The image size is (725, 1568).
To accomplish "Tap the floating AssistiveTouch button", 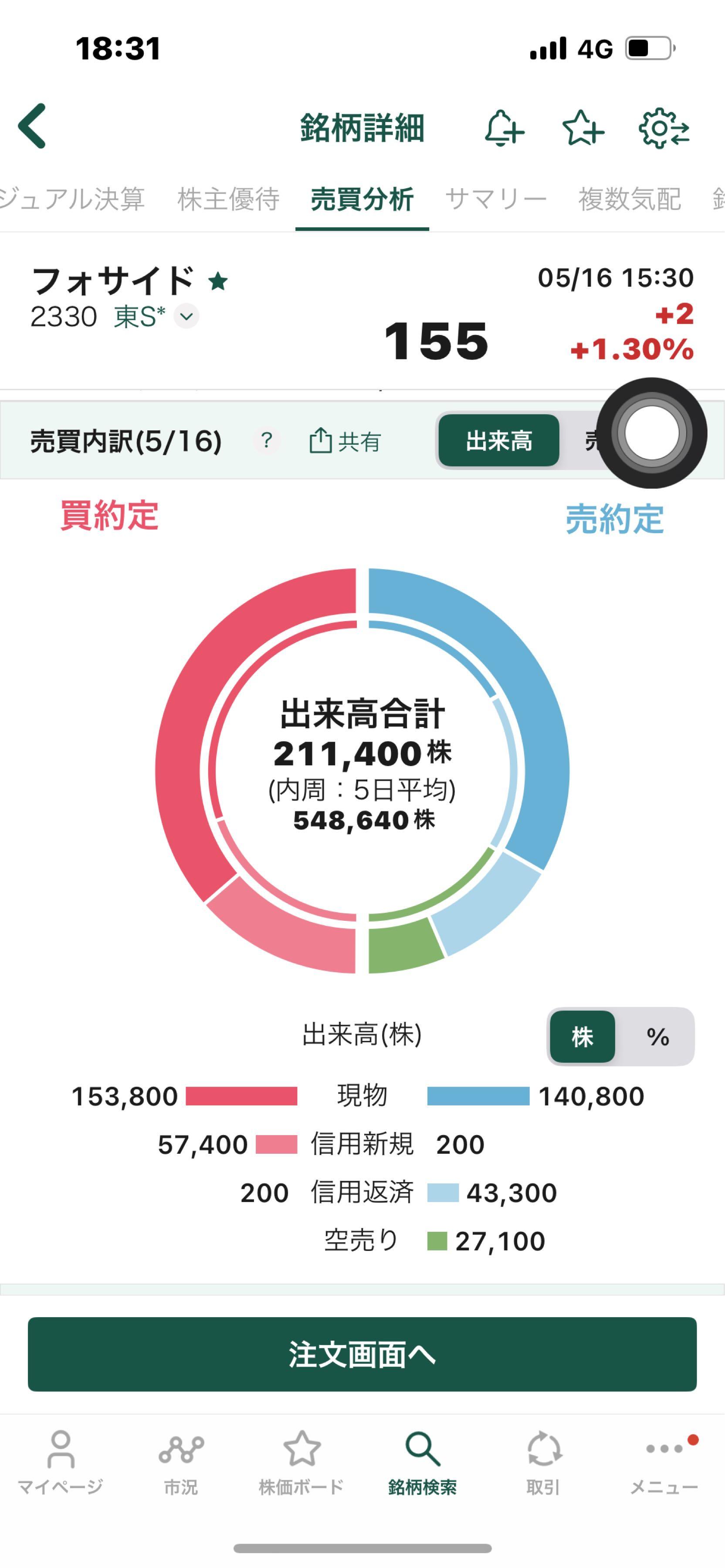I will click(651, 433).
